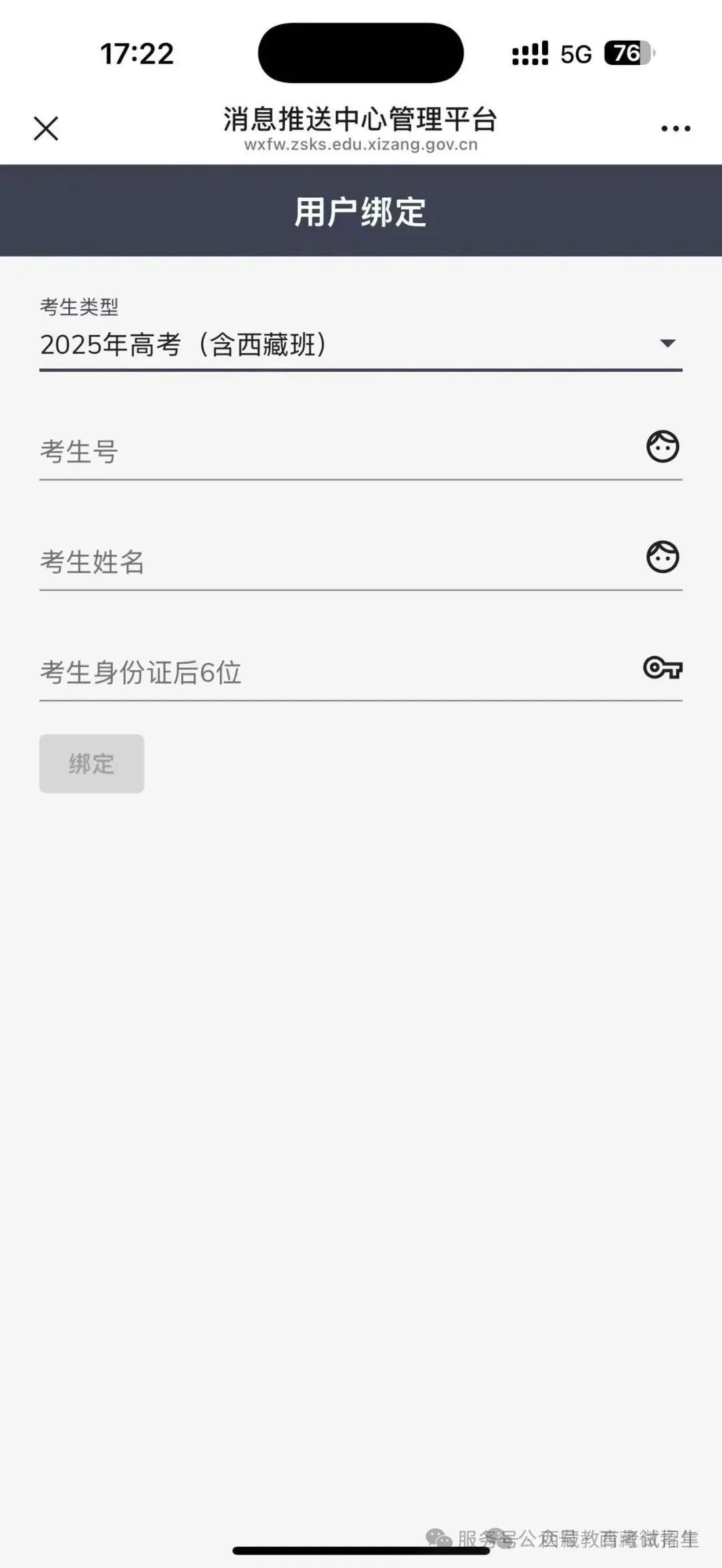Close the webview with the X icon

click(46, 128)
